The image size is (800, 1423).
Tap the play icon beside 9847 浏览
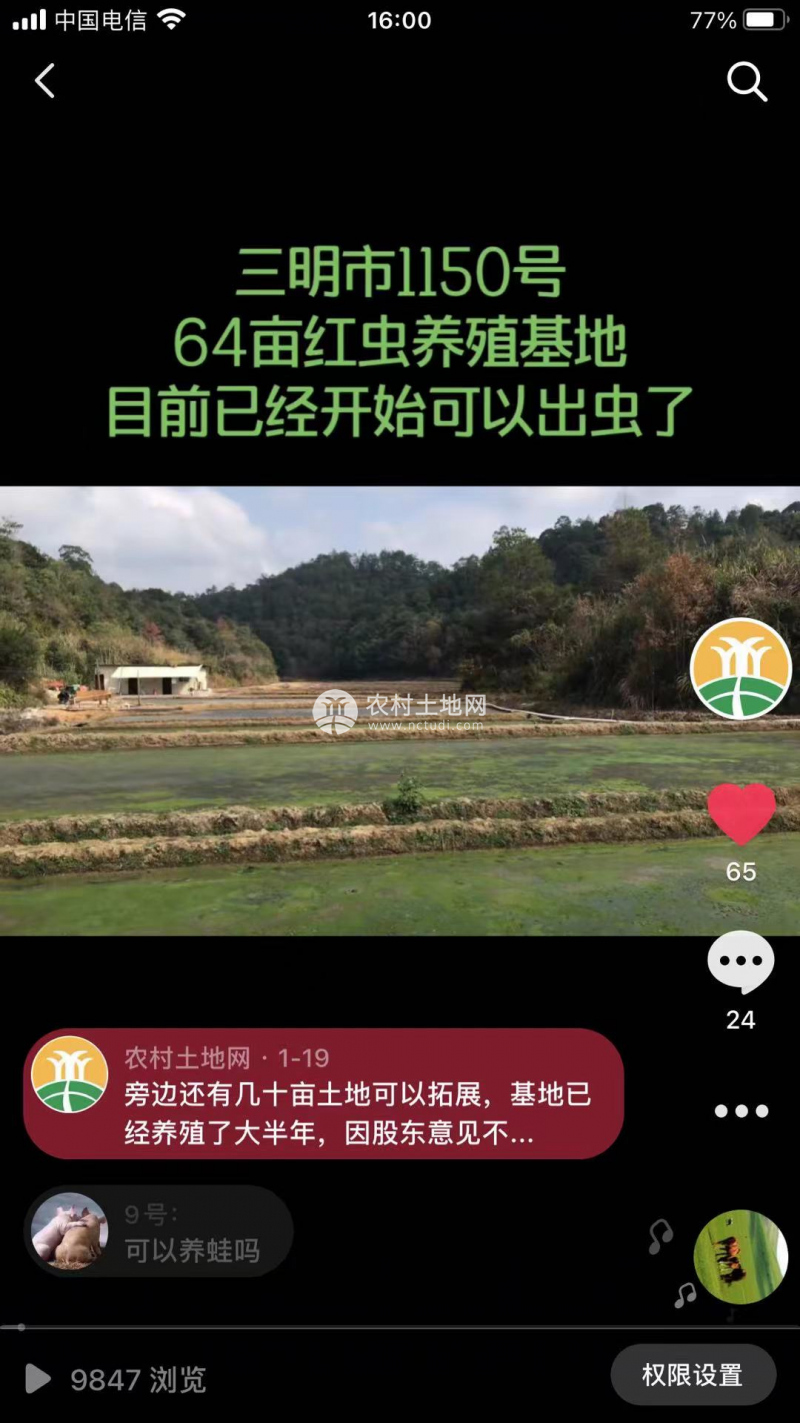(x=38, y=1379)
